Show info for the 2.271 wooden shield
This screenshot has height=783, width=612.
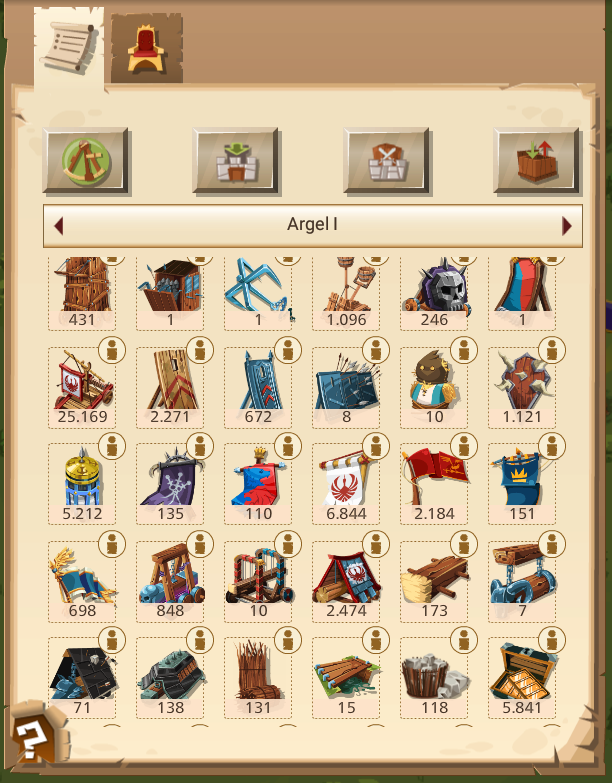199,349
